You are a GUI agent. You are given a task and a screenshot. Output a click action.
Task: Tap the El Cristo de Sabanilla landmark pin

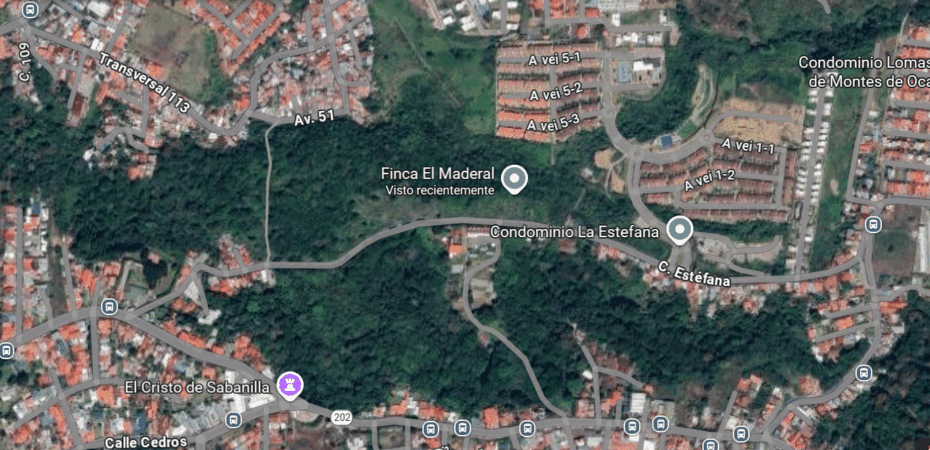[291, 385]
